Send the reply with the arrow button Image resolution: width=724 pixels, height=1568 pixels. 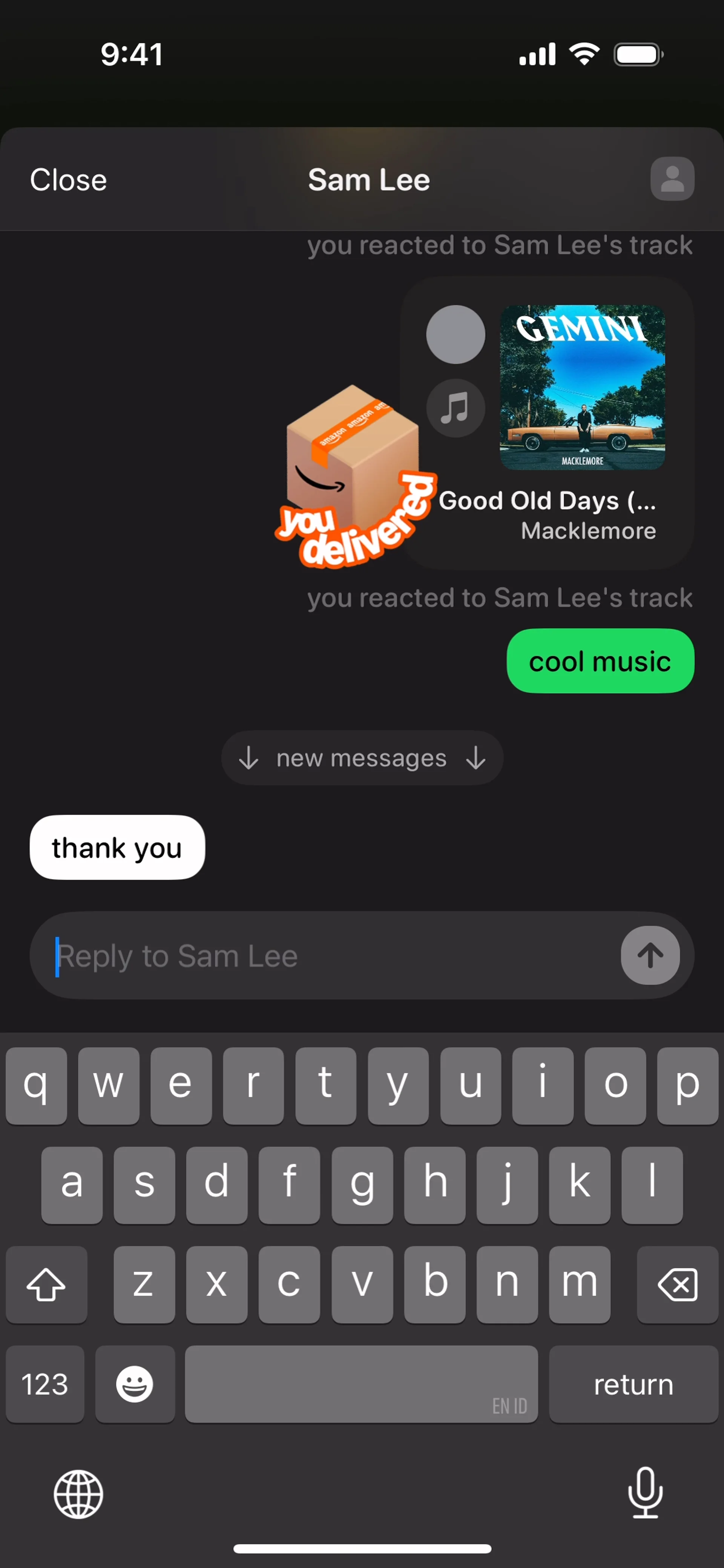click(650, 956)
